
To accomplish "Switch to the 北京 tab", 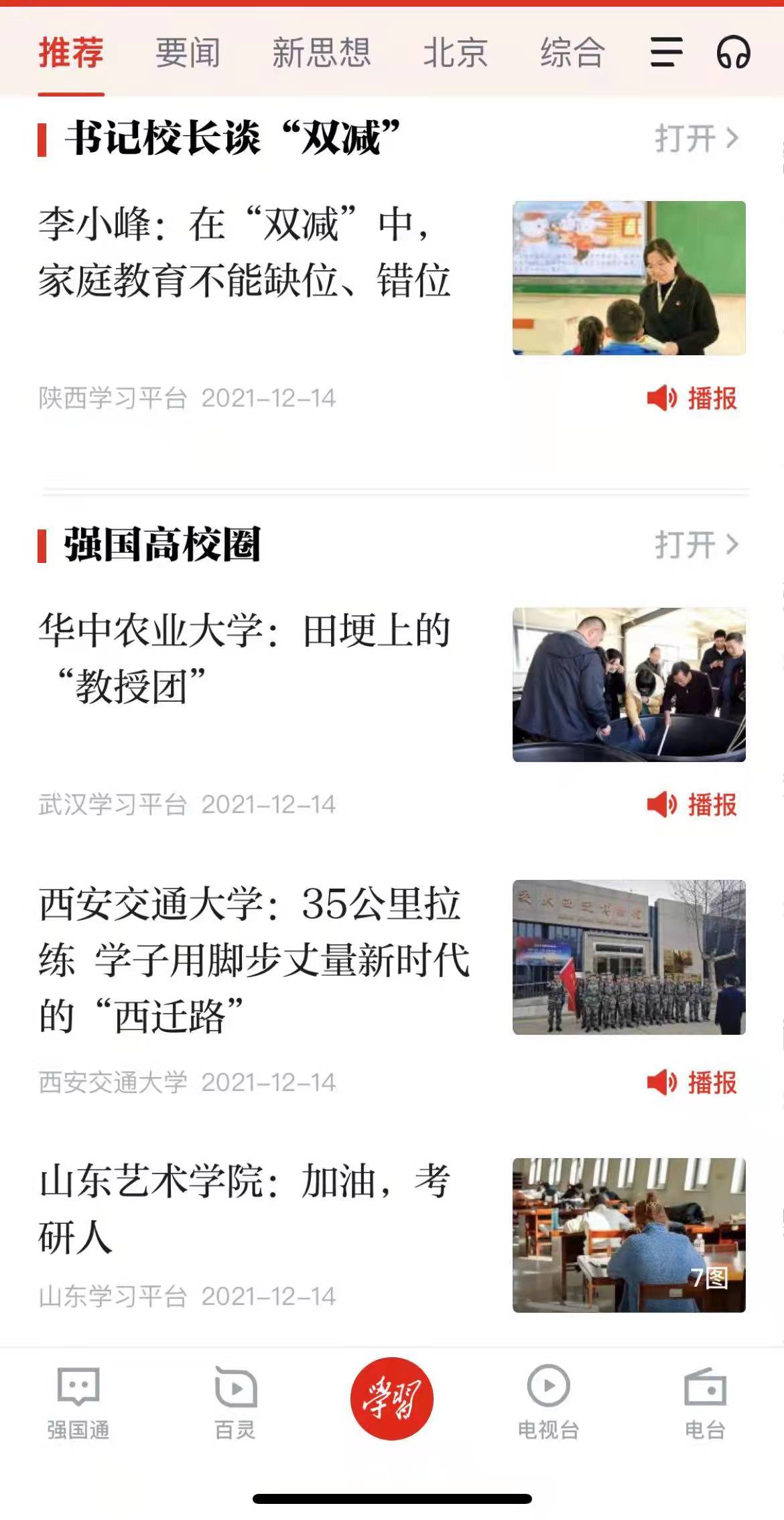I will tap(455, 53).
